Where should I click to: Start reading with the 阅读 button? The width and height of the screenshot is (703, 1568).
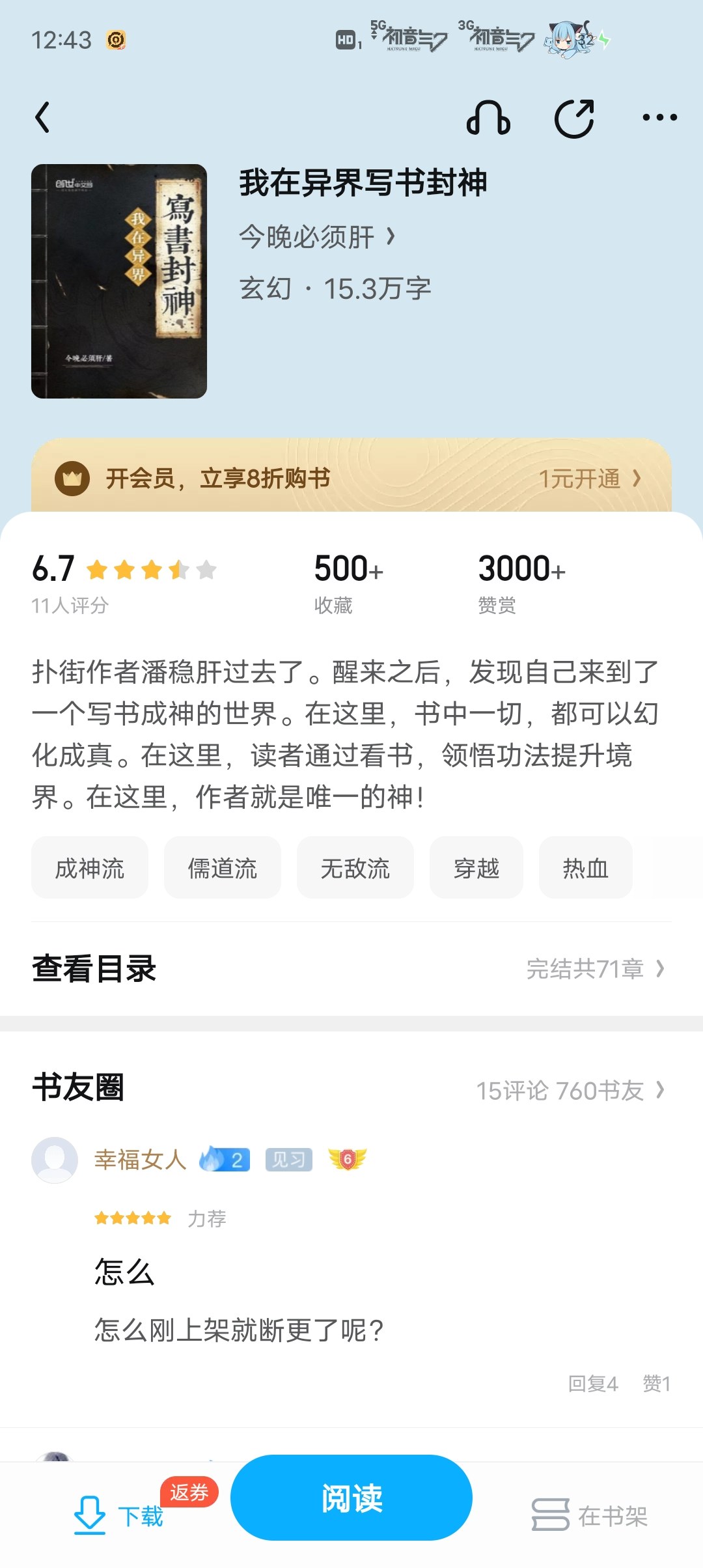point(351,1498)
